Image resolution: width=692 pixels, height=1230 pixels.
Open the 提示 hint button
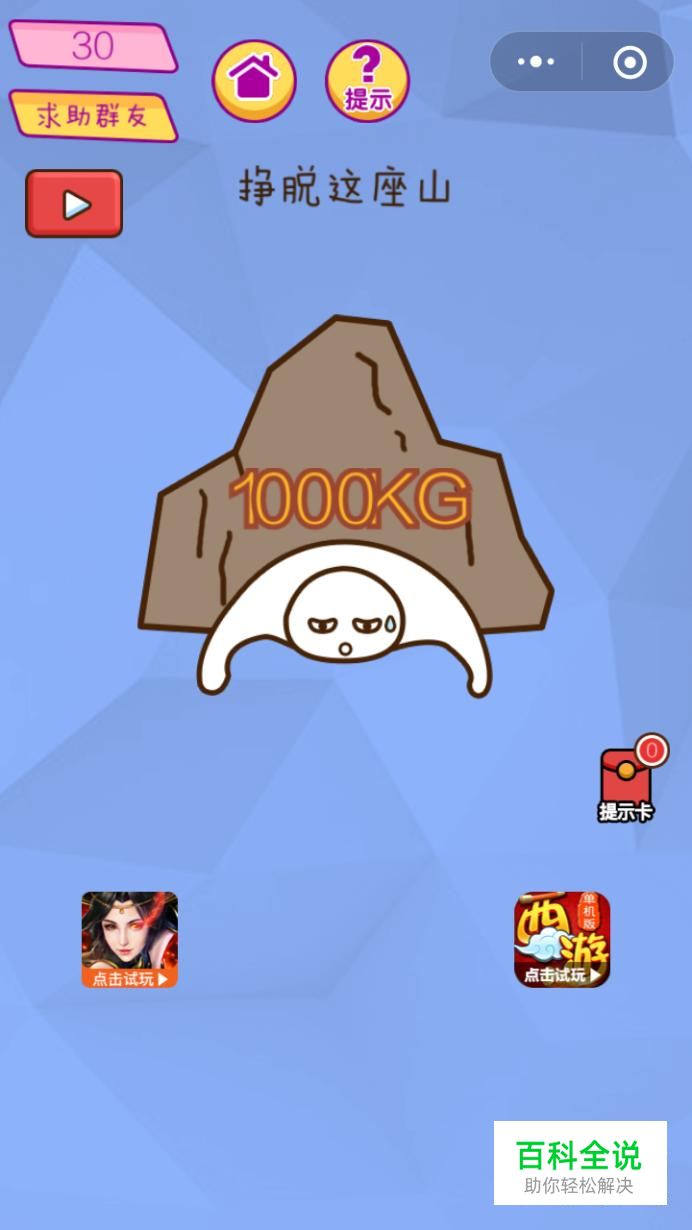[x=368, y=81]
